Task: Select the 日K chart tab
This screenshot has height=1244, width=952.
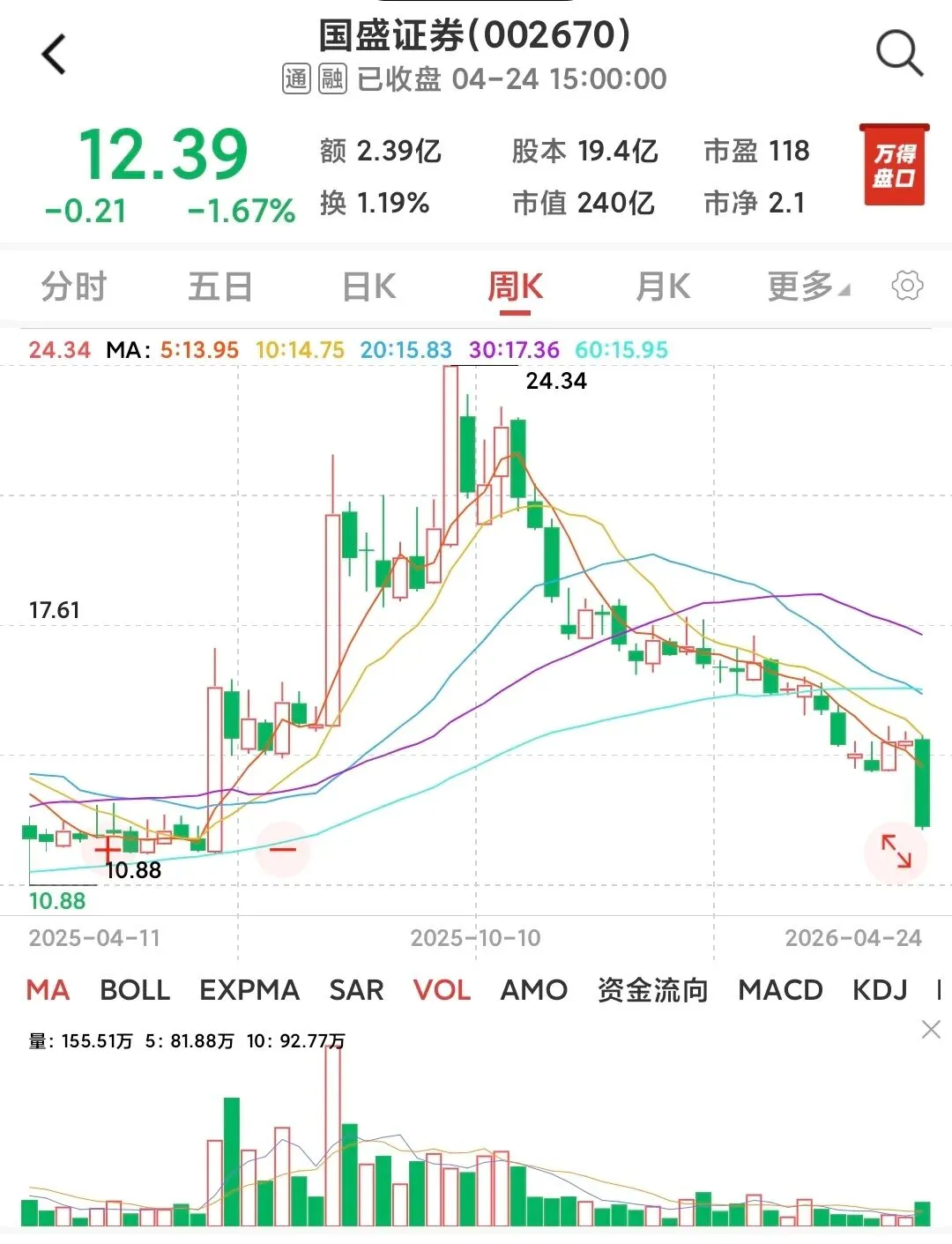Action: 368,287
